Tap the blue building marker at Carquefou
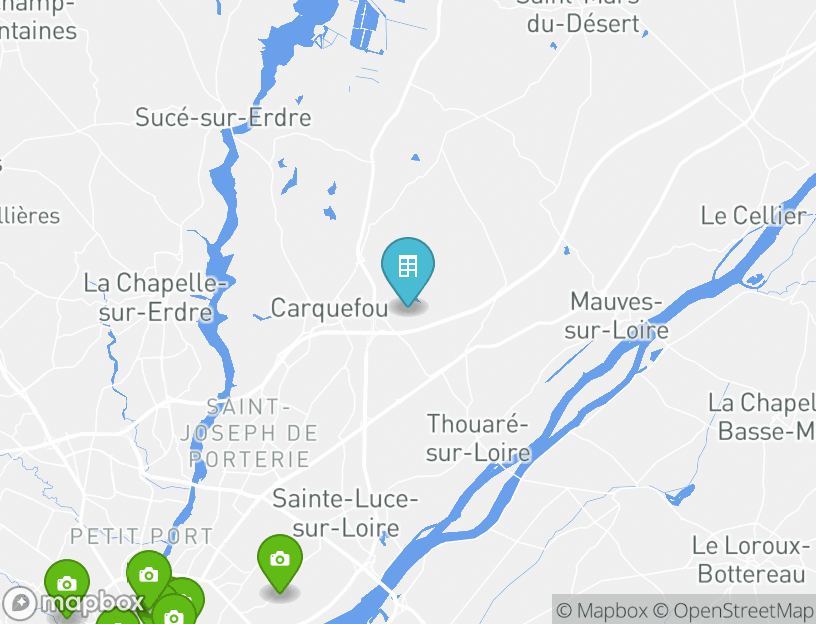The height and width of the screenshot is (624, 816). (408, 267)
